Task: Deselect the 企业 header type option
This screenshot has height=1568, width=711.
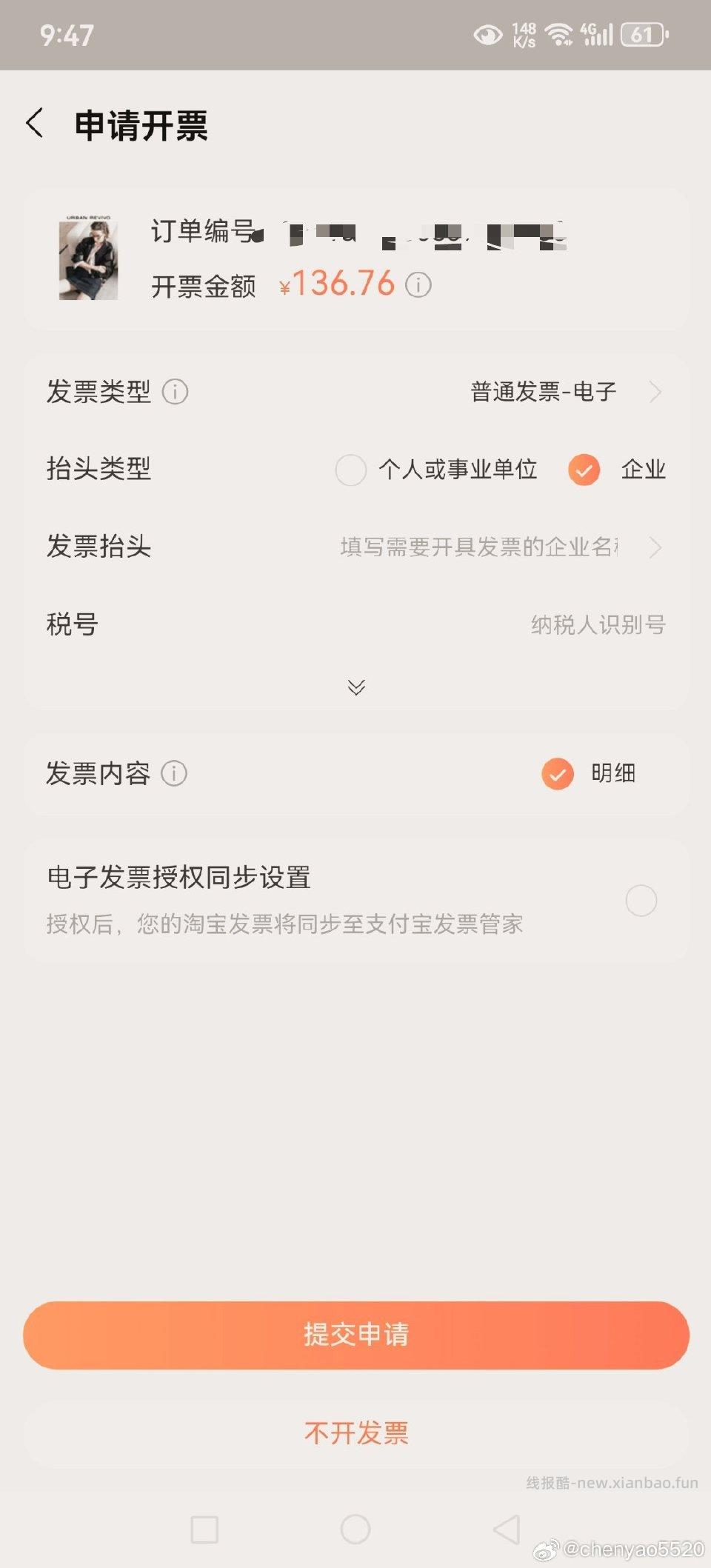Action: (584, 470)
